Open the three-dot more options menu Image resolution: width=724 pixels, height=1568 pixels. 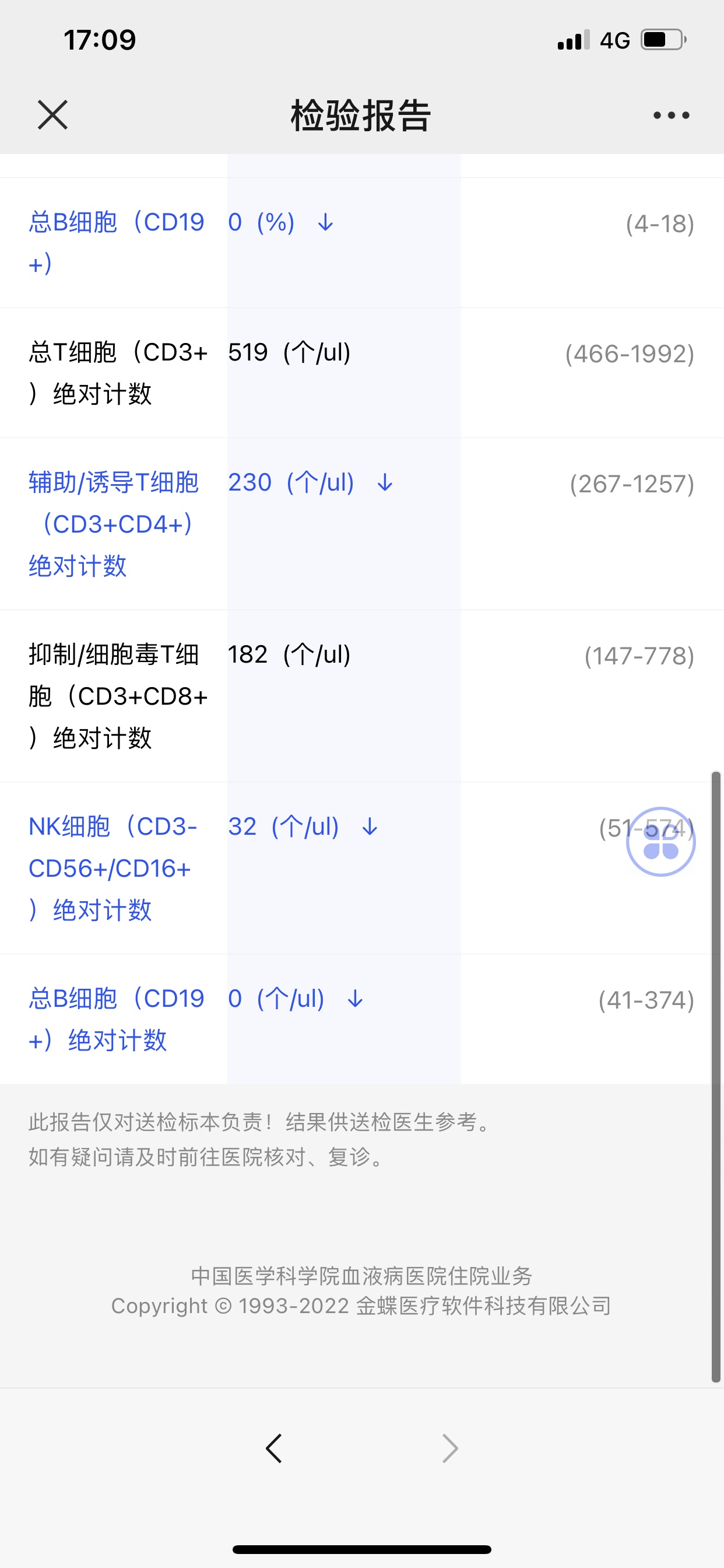[x=671, y=115]
